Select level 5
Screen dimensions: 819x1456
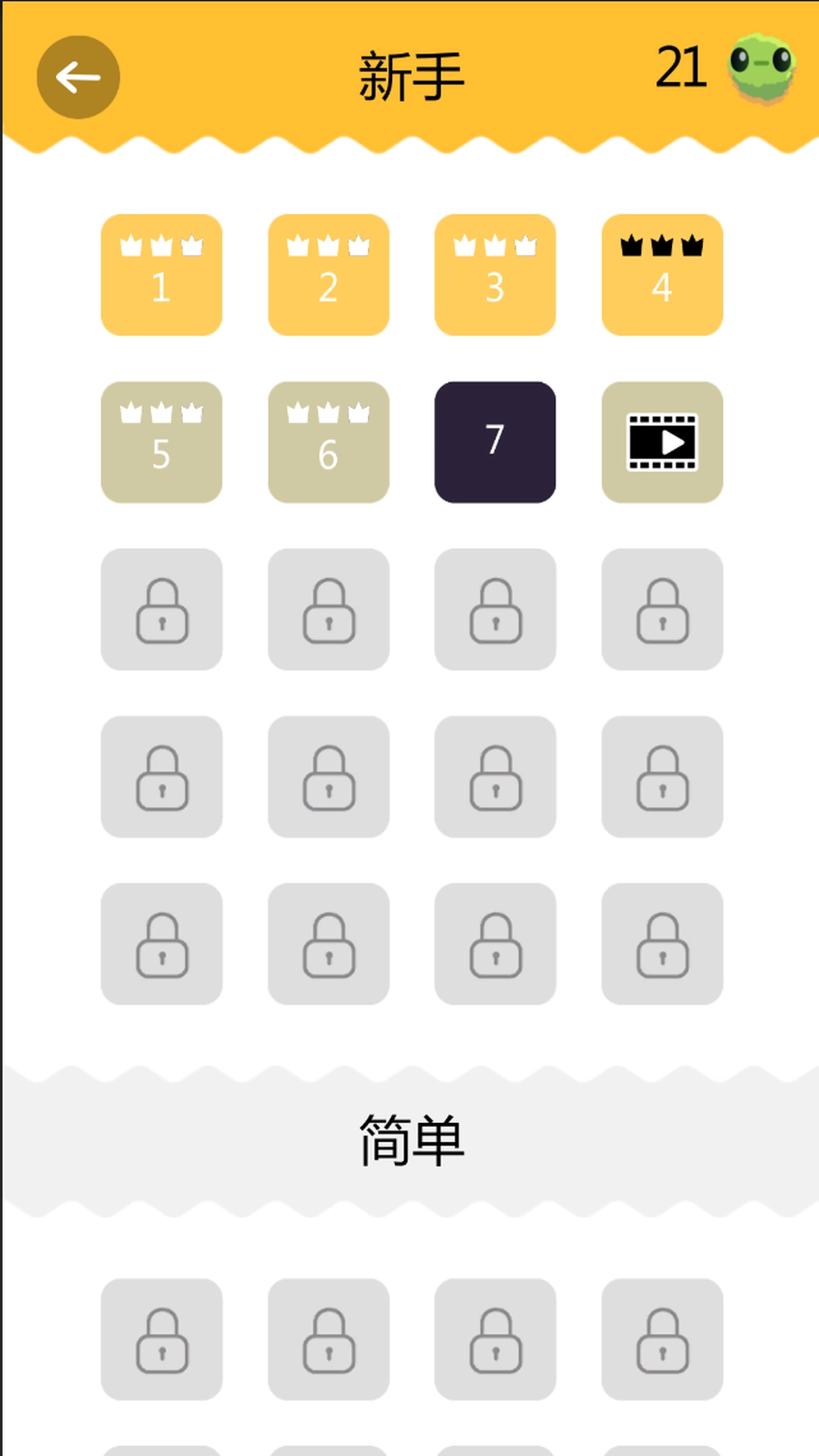[162, 442]
